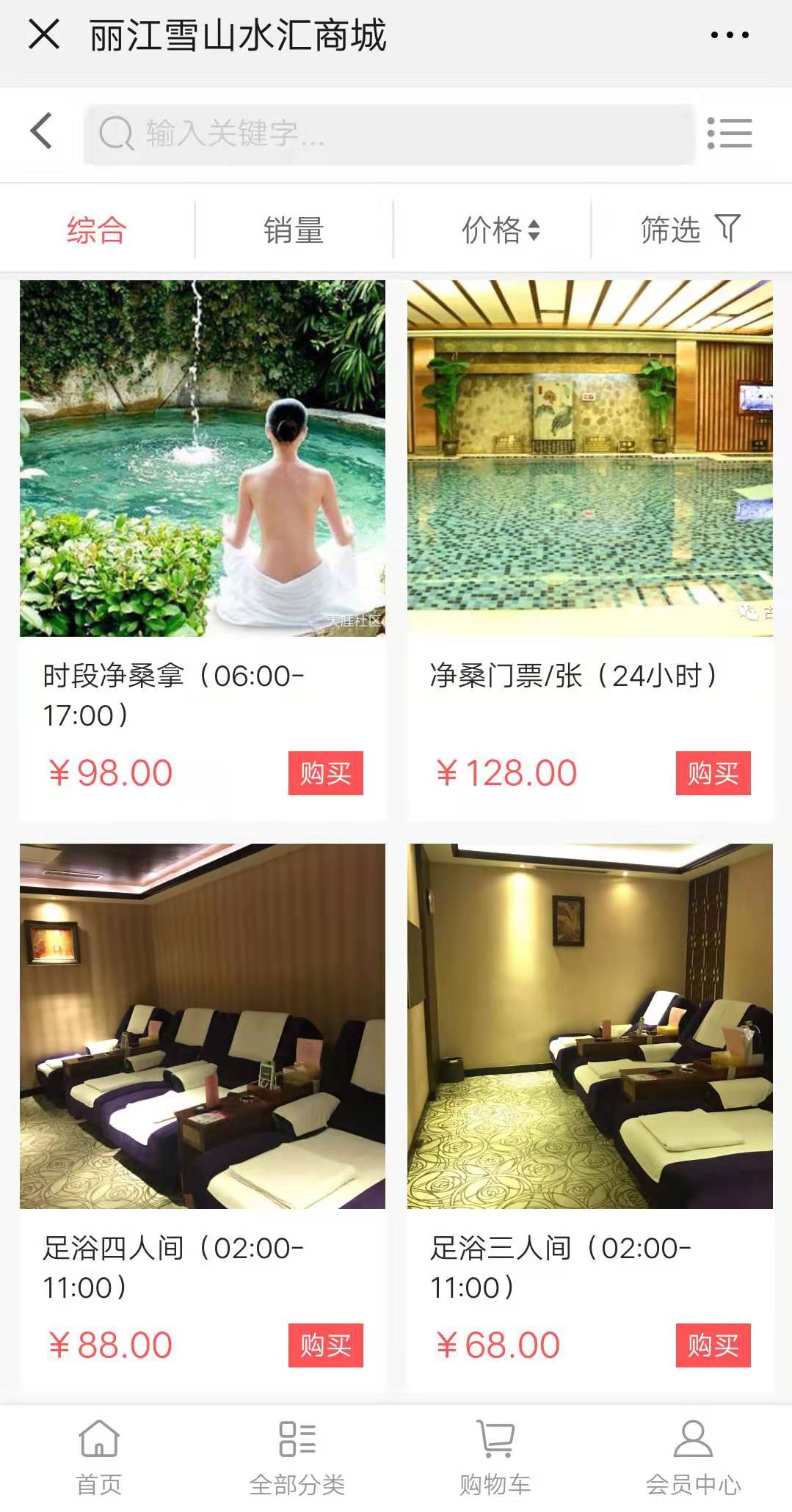Sort products by 销量
Screen dimensions: 792x1512
point(294,230)
